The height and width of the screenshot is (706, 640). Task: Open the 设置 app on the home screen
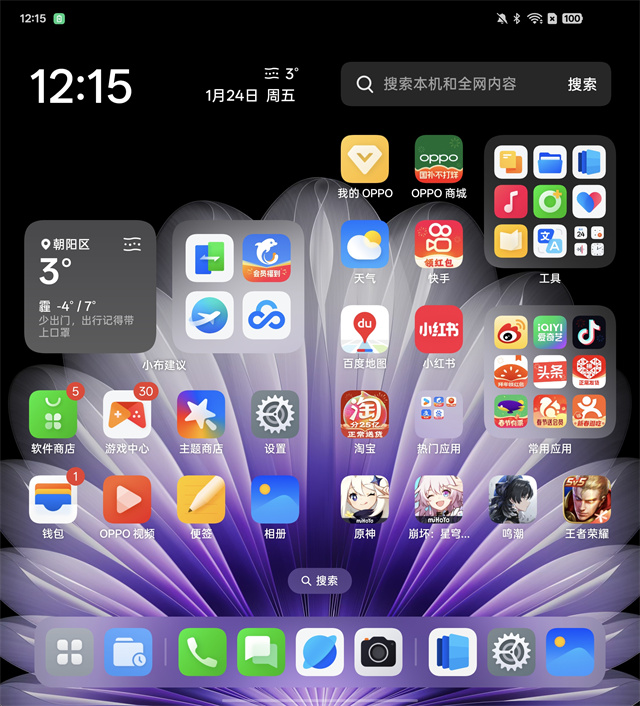(x=275, y=415)
